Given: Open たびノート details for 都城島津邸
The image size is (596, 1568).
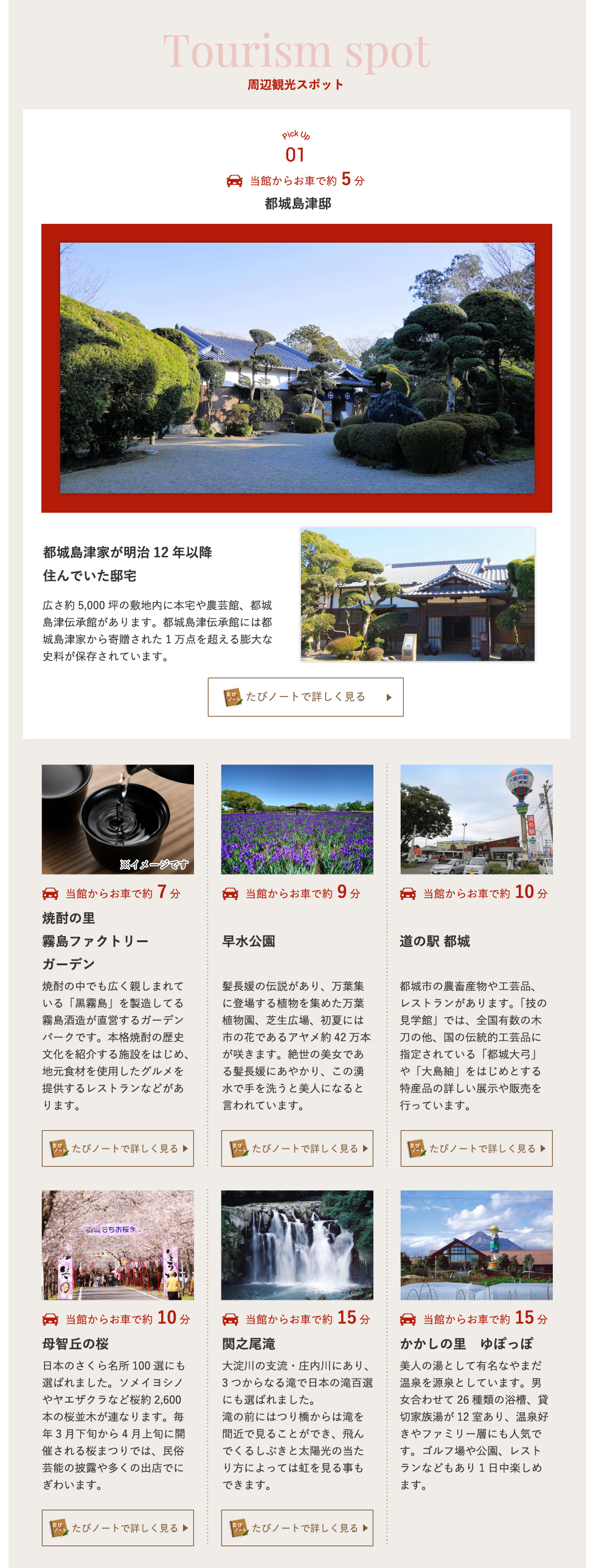Looking at the screenshot, I should 305,697.
